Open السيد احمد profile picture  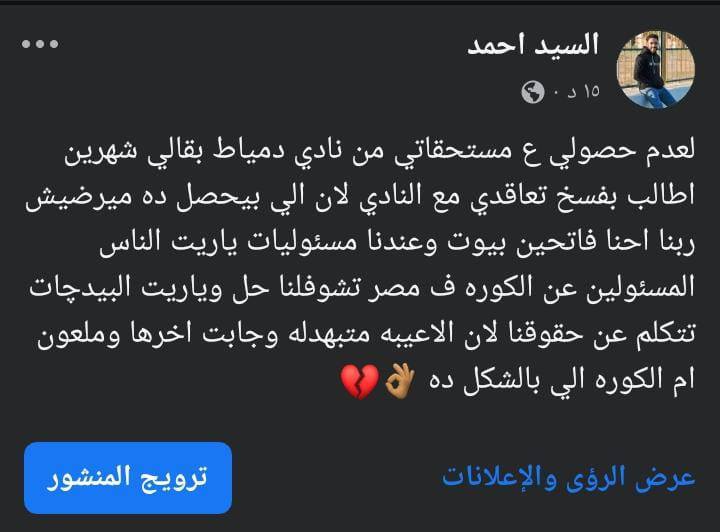657,69
